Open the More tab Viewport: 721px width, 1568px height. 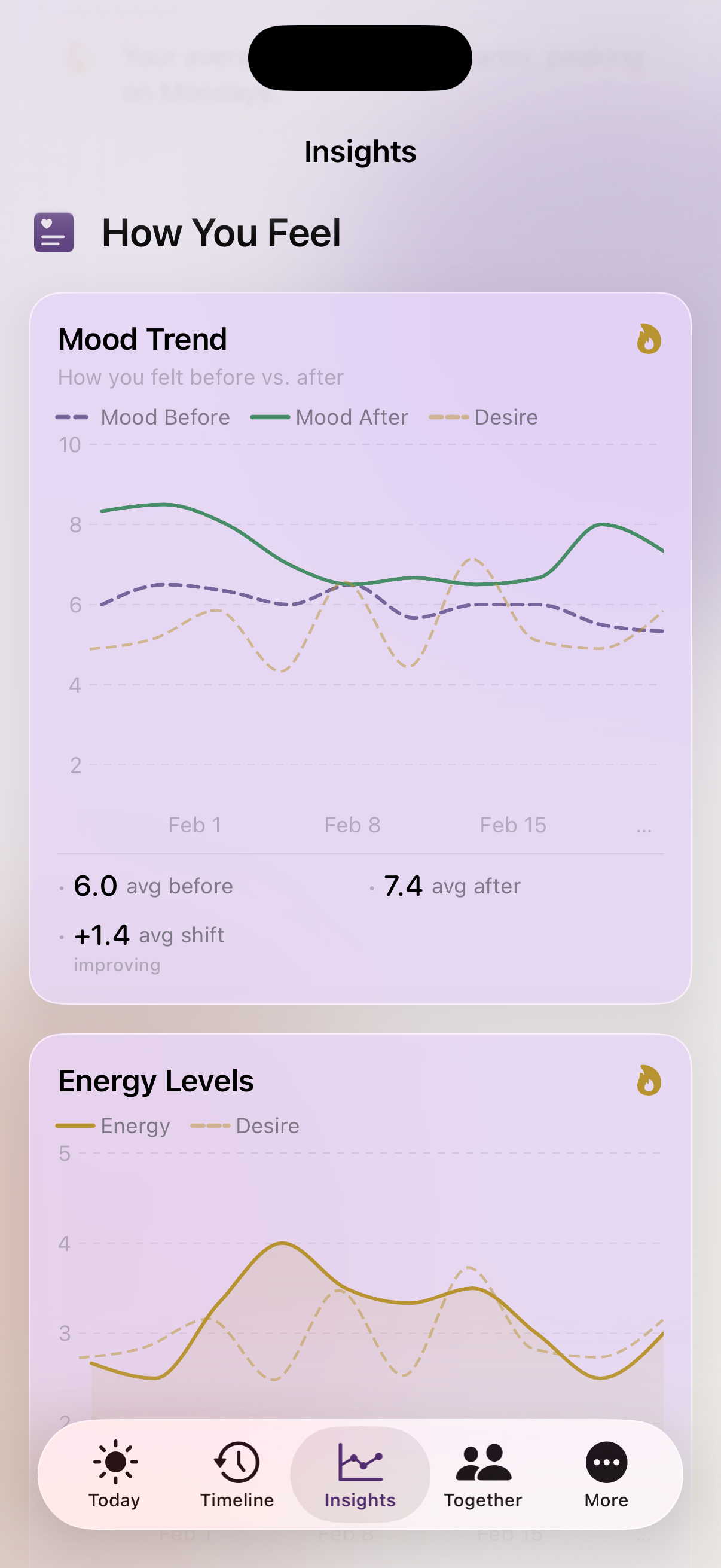click(x=606, y=1474)
